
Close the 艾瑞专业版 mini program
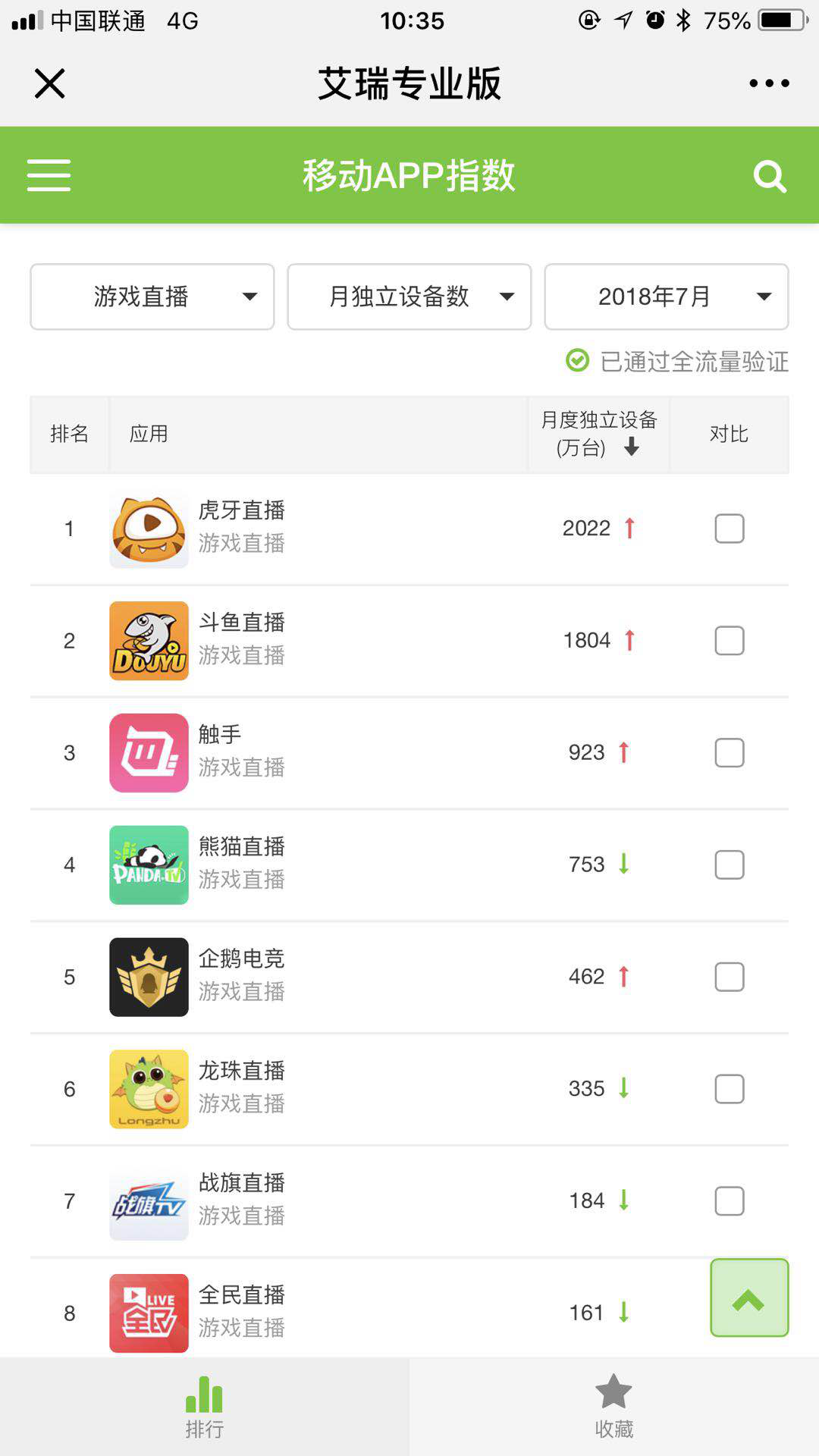click(50, 83)
